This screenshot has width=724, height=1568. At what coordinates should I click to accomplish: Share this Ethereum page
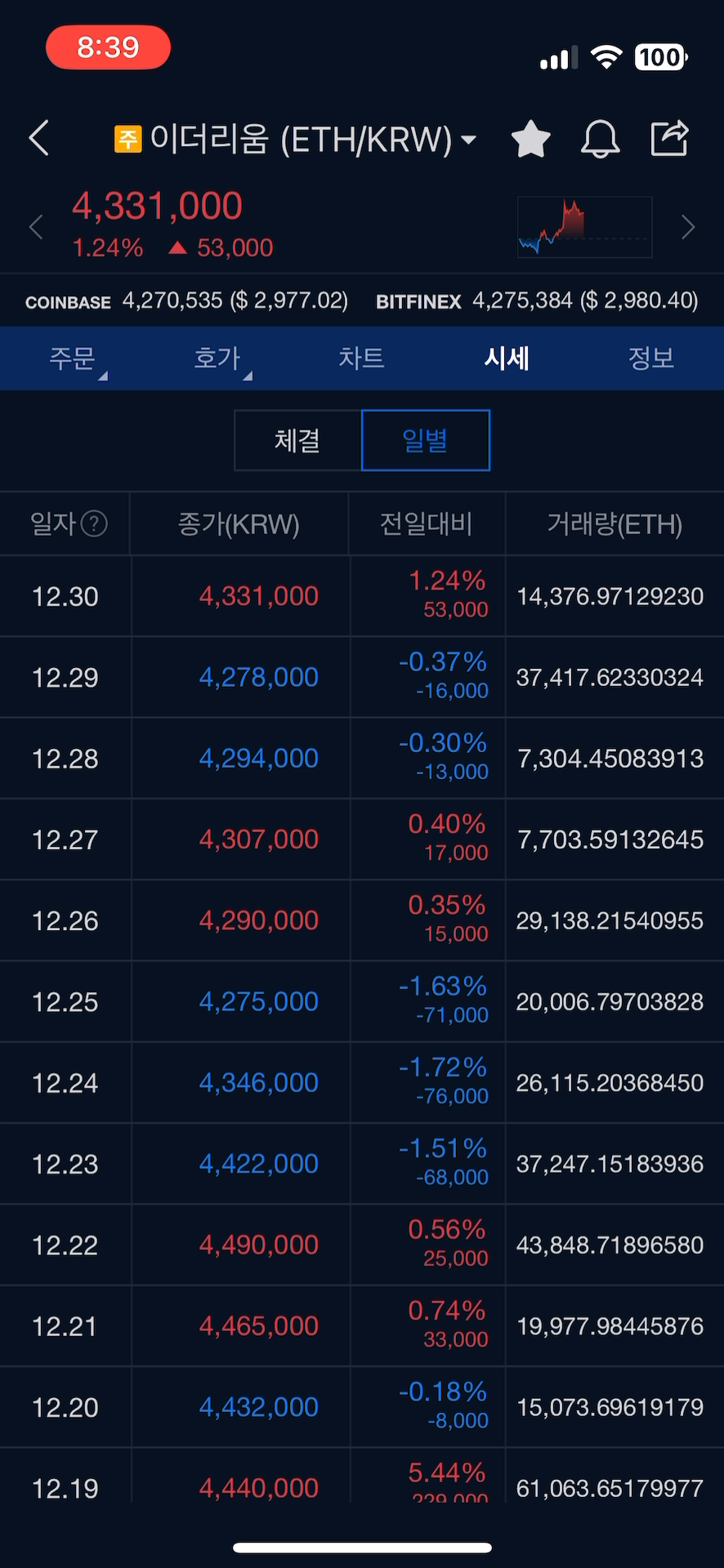669,138
